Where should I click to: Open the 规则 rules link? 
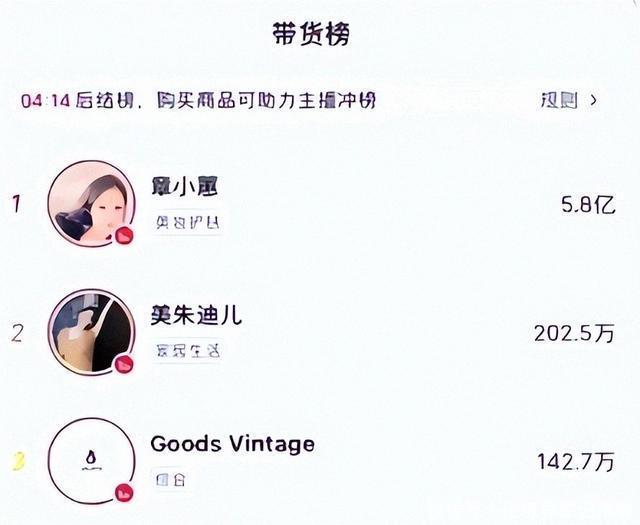[x=569, y=100]
